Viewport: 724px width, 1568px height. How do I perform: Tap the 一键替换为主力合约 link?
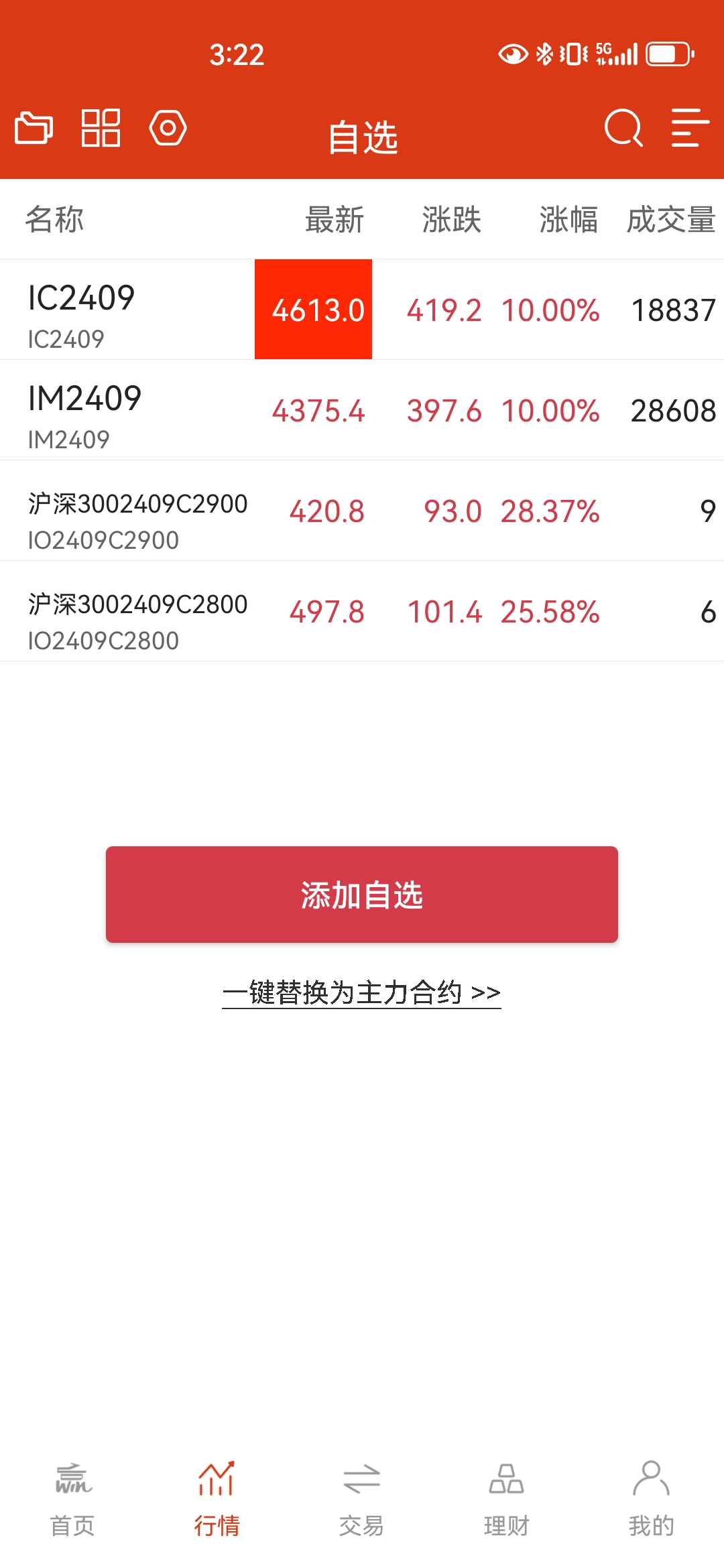pos(362,992)
